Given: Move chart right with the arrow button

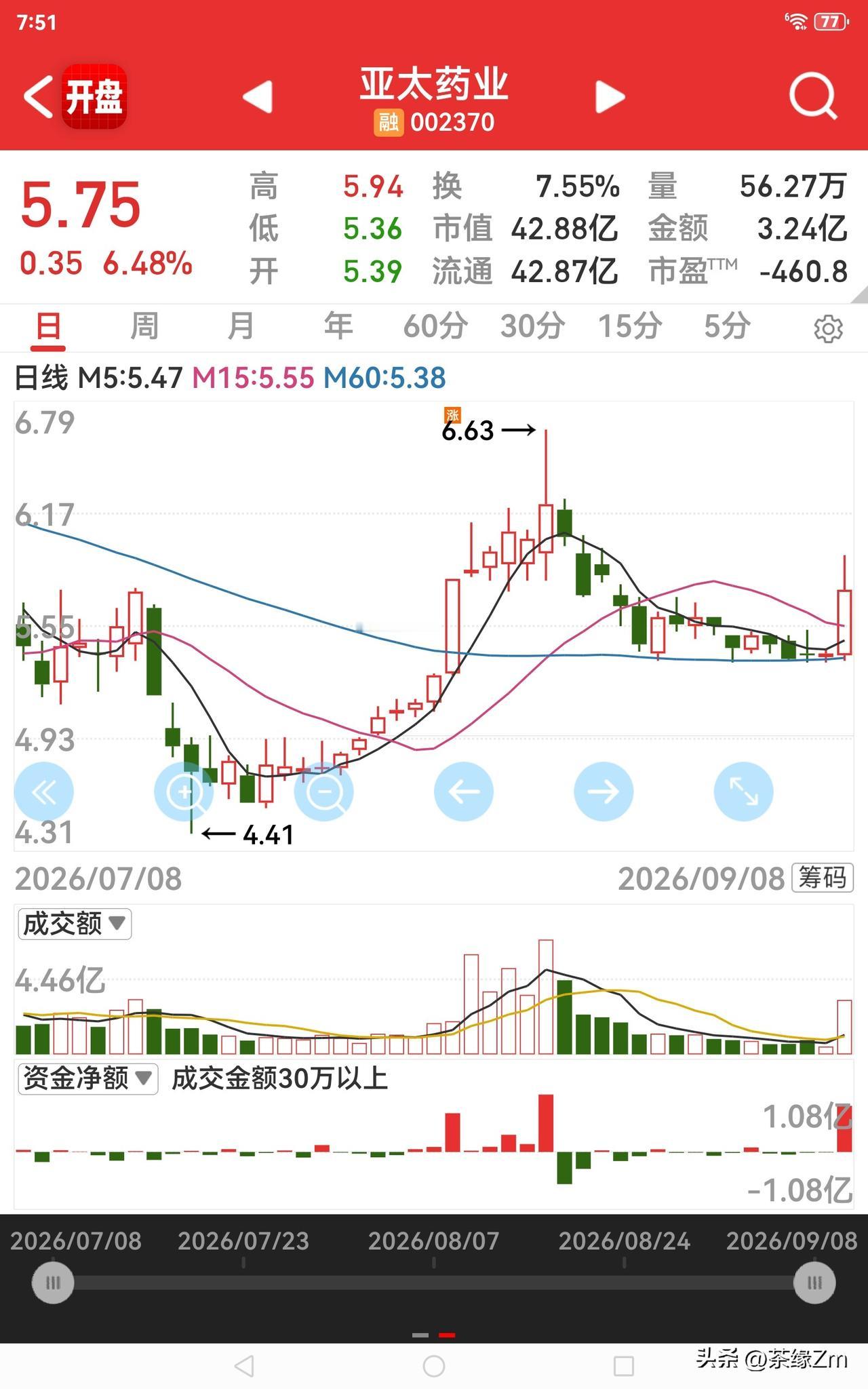Looking at the screenshot, I should point(604,791).
